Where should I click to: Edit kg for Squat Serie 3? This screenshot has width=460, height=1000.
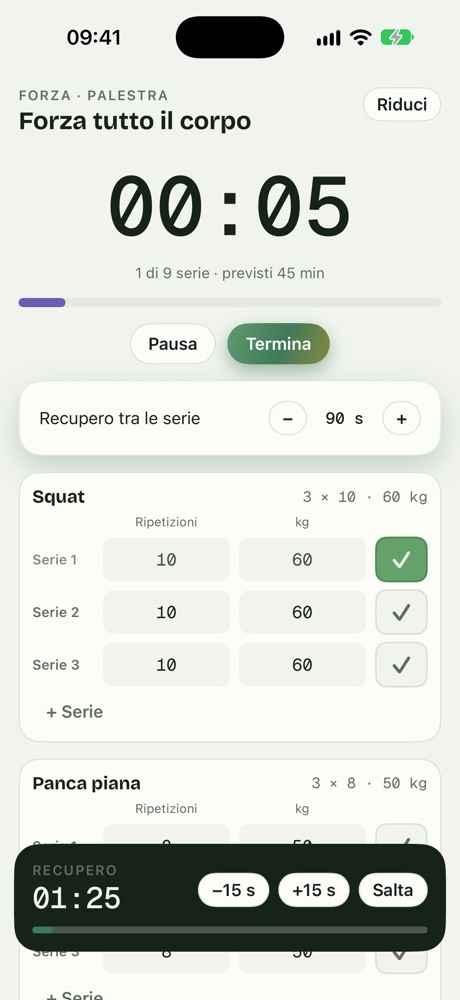tap(302, 665)
